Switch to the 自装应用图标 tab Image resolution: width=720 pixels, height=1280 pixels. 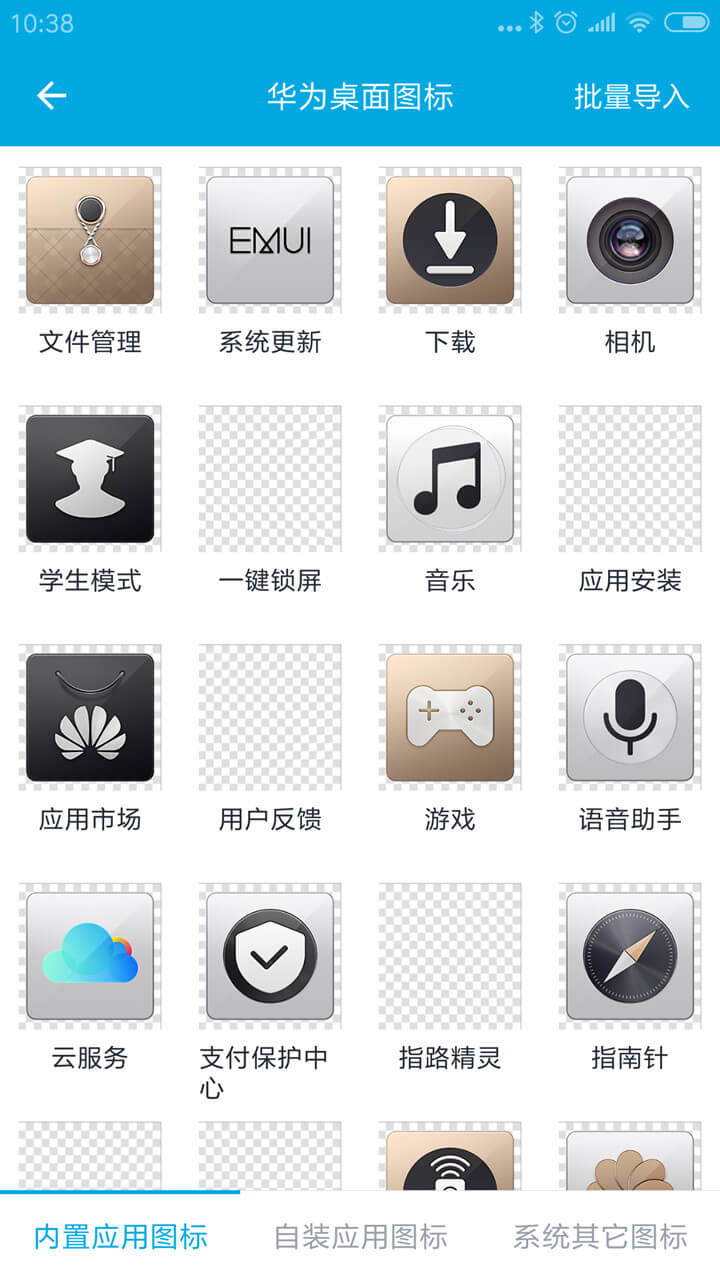click(360, 1236)
